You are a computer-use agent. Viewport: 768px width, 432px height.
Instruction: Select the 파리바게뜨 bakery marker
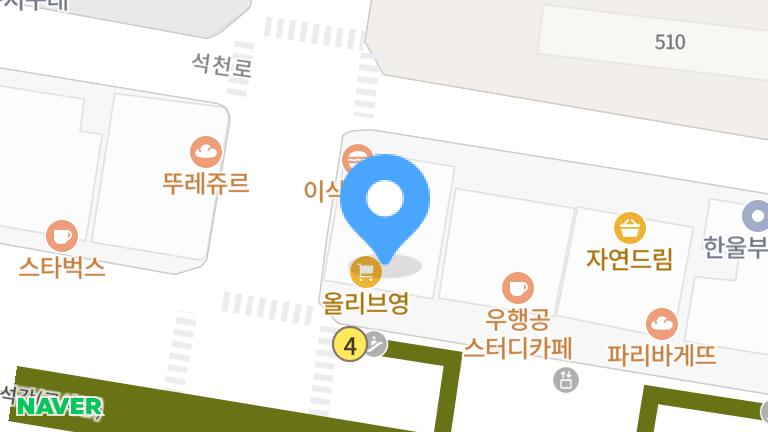(x=661, y=324)
